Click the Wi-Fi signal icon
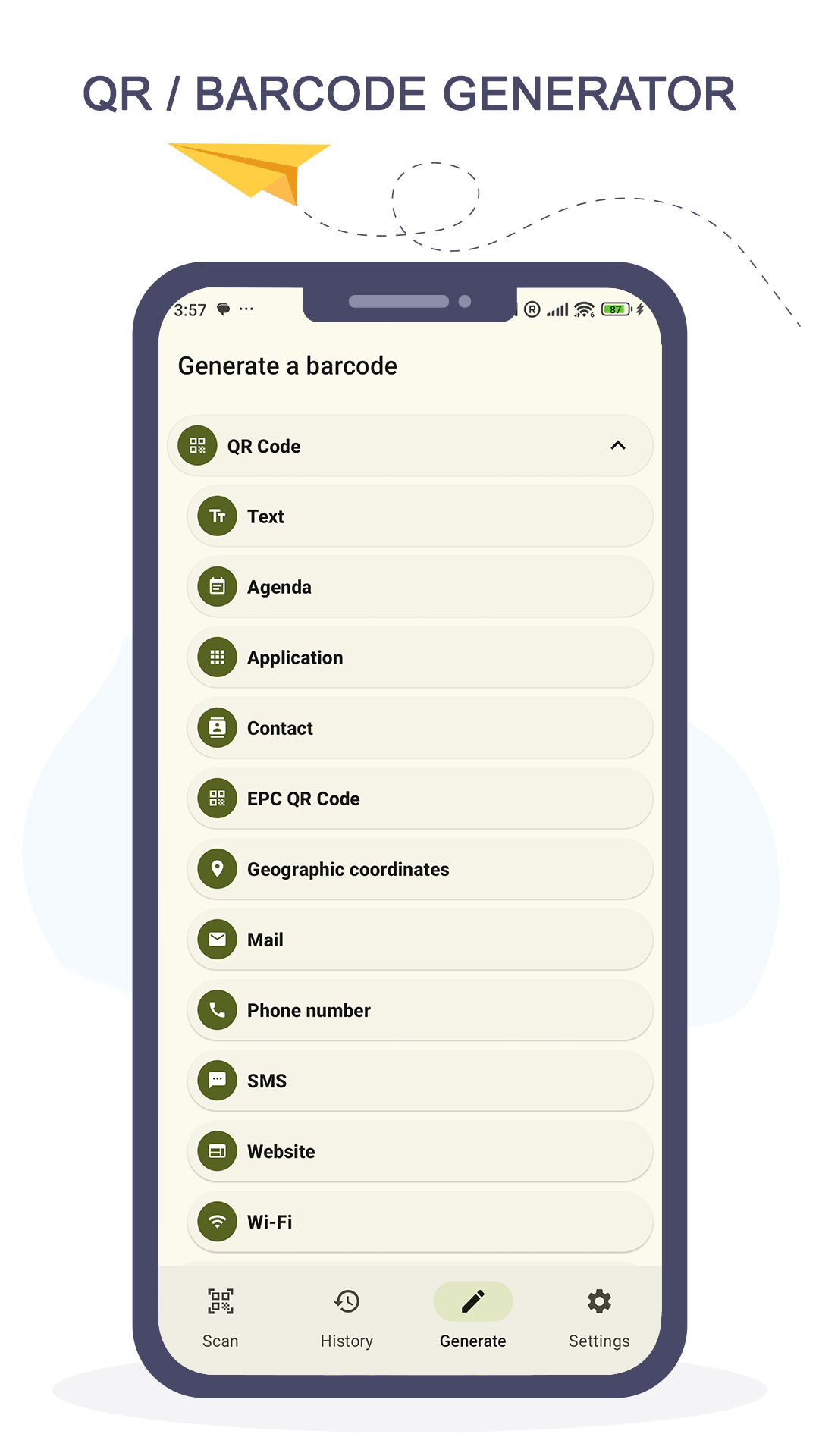Screen dimensions: 819x1456 [x=216, y=1222]
